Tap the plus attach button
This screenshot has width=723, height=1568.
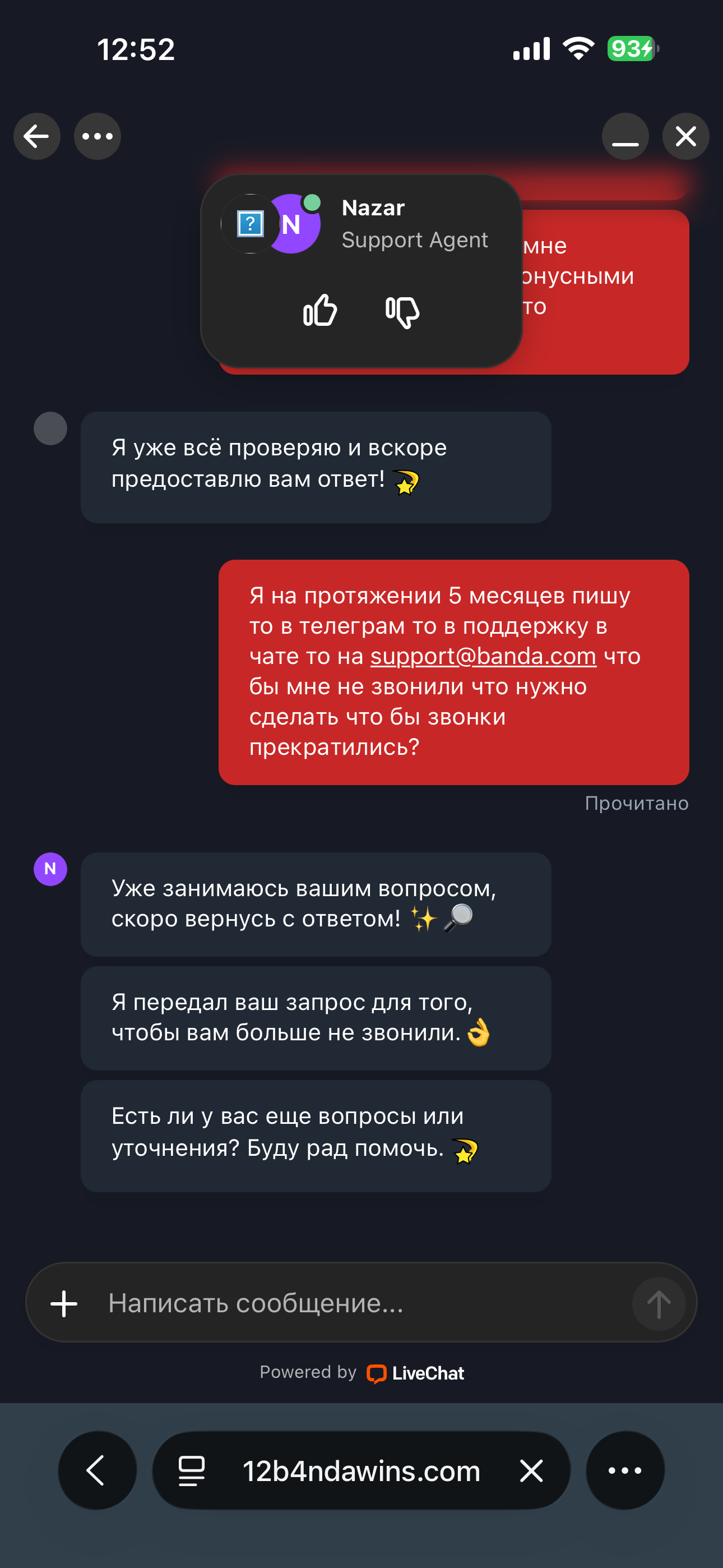64,1303
